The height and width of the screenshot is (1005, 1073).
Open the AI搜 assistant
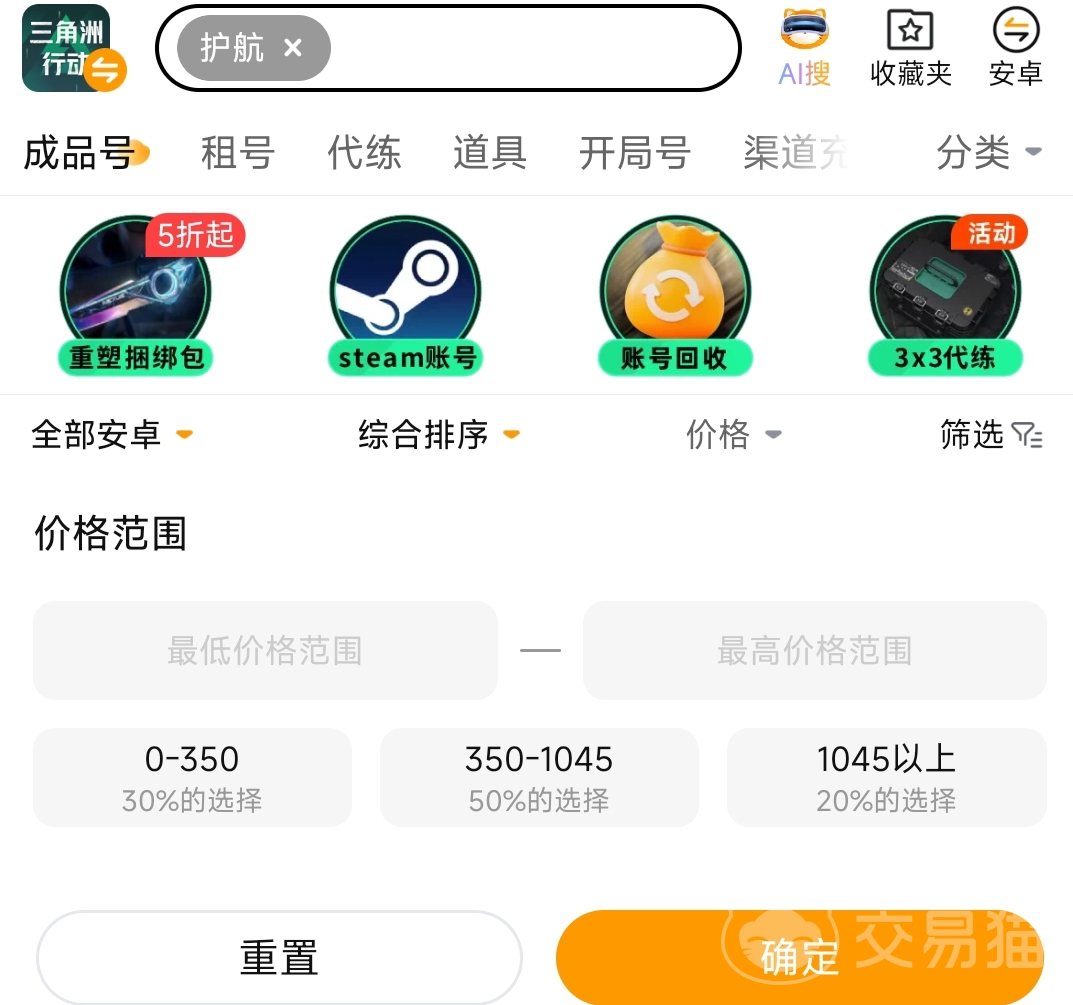(x=805, y=48)
